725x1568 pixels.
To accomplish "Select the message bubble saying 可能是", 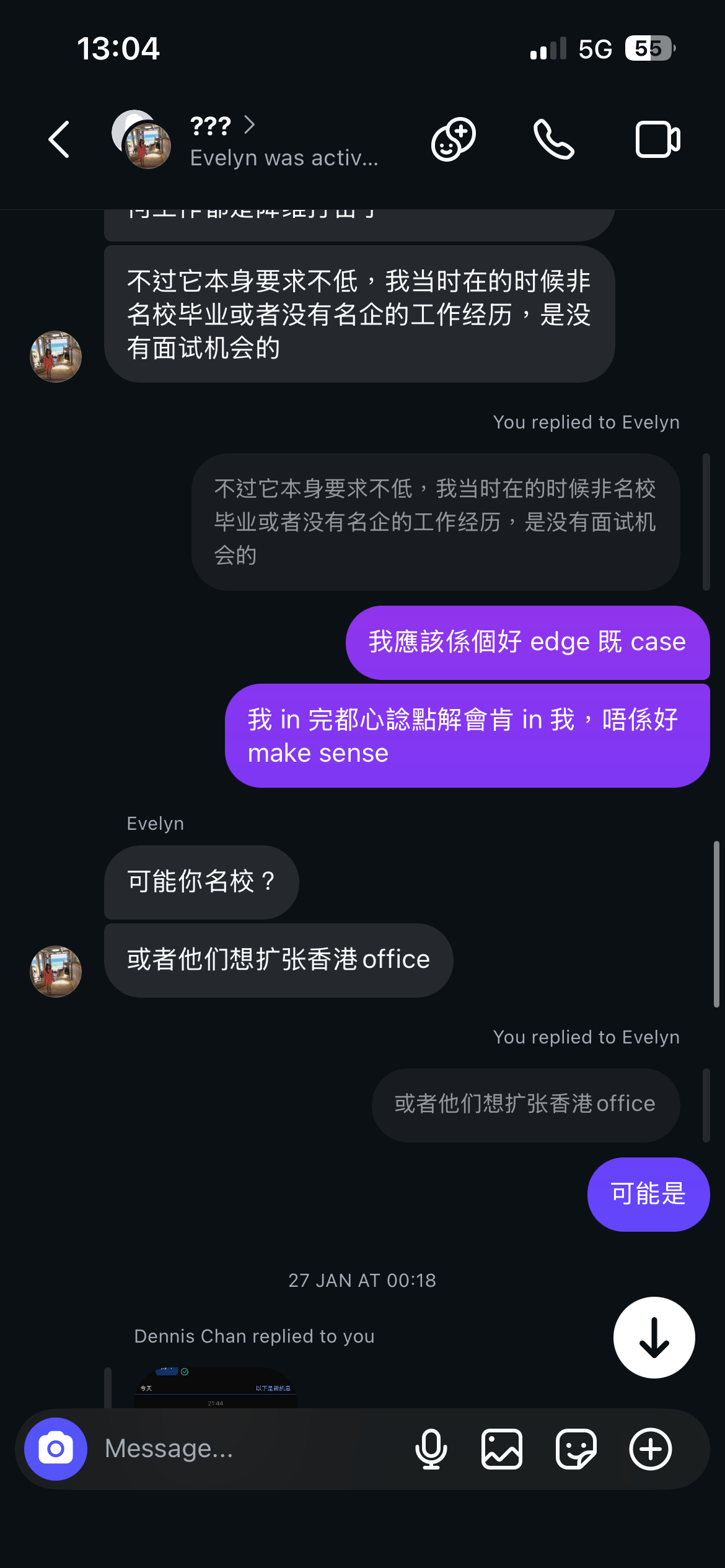I will (x=647, y=1195).
